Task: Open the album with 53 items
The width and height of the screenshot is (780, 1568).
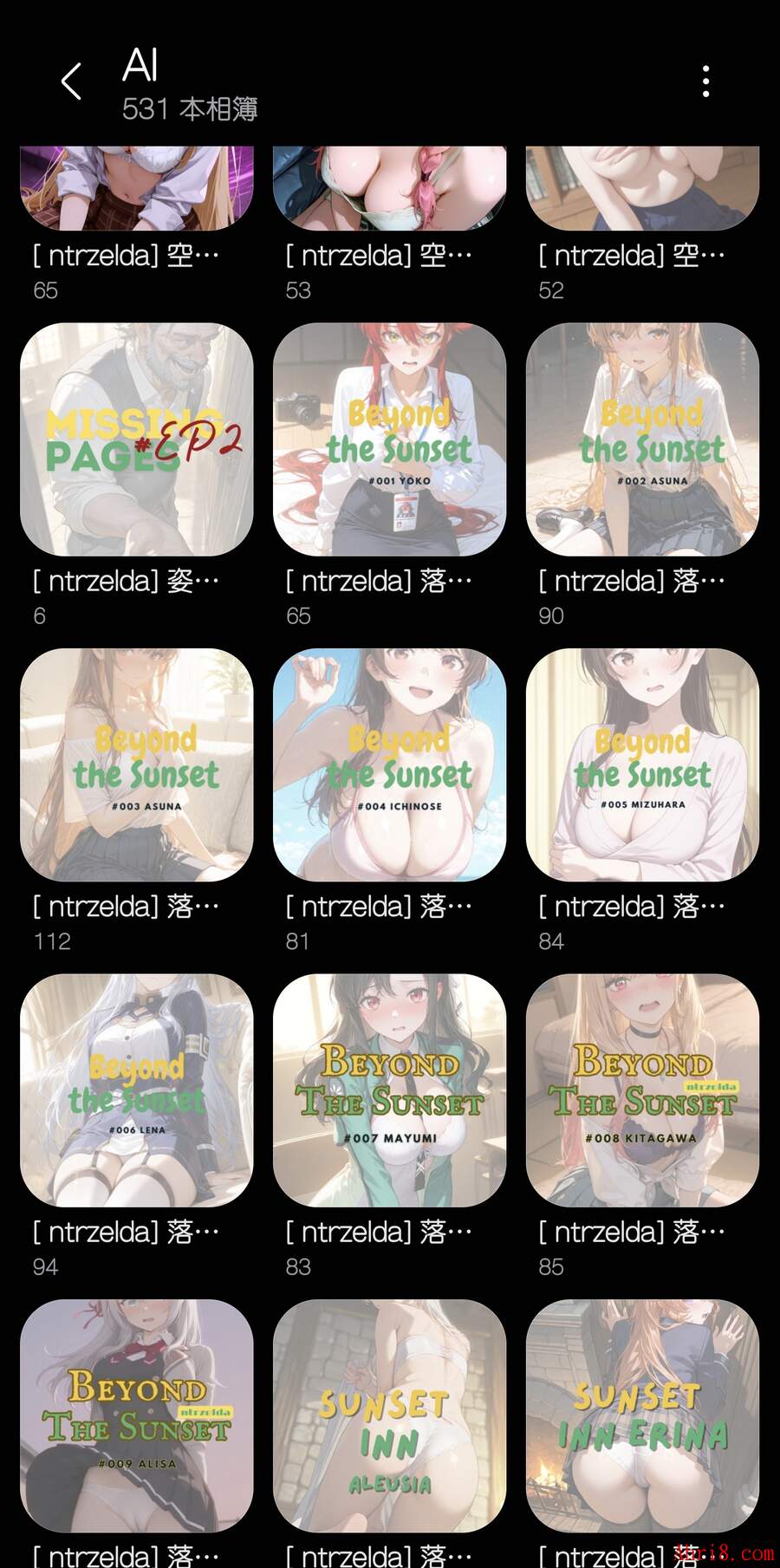Action: tap(389, 189)
